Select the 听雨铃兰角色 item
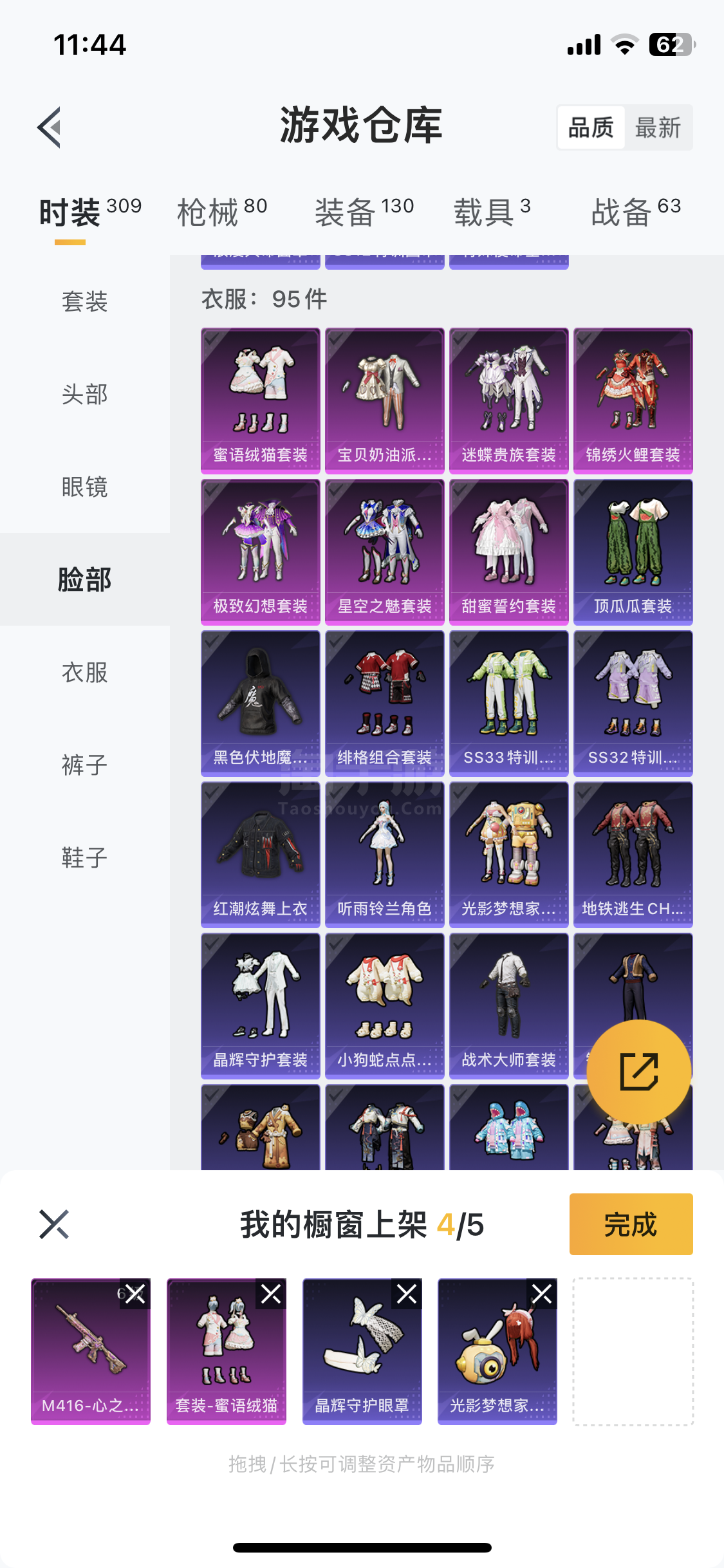724x1568 pixels. coord(384,854)
